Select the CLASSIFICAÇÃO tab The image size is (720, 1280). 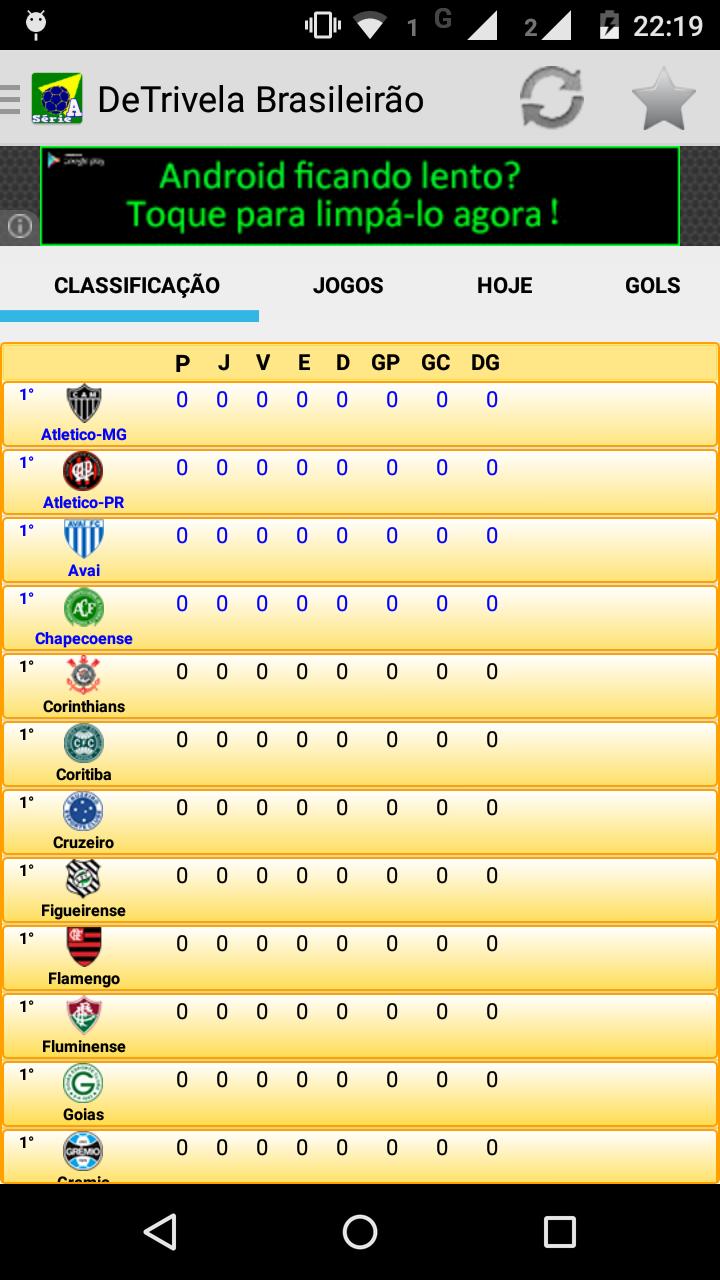pos(137,286)
